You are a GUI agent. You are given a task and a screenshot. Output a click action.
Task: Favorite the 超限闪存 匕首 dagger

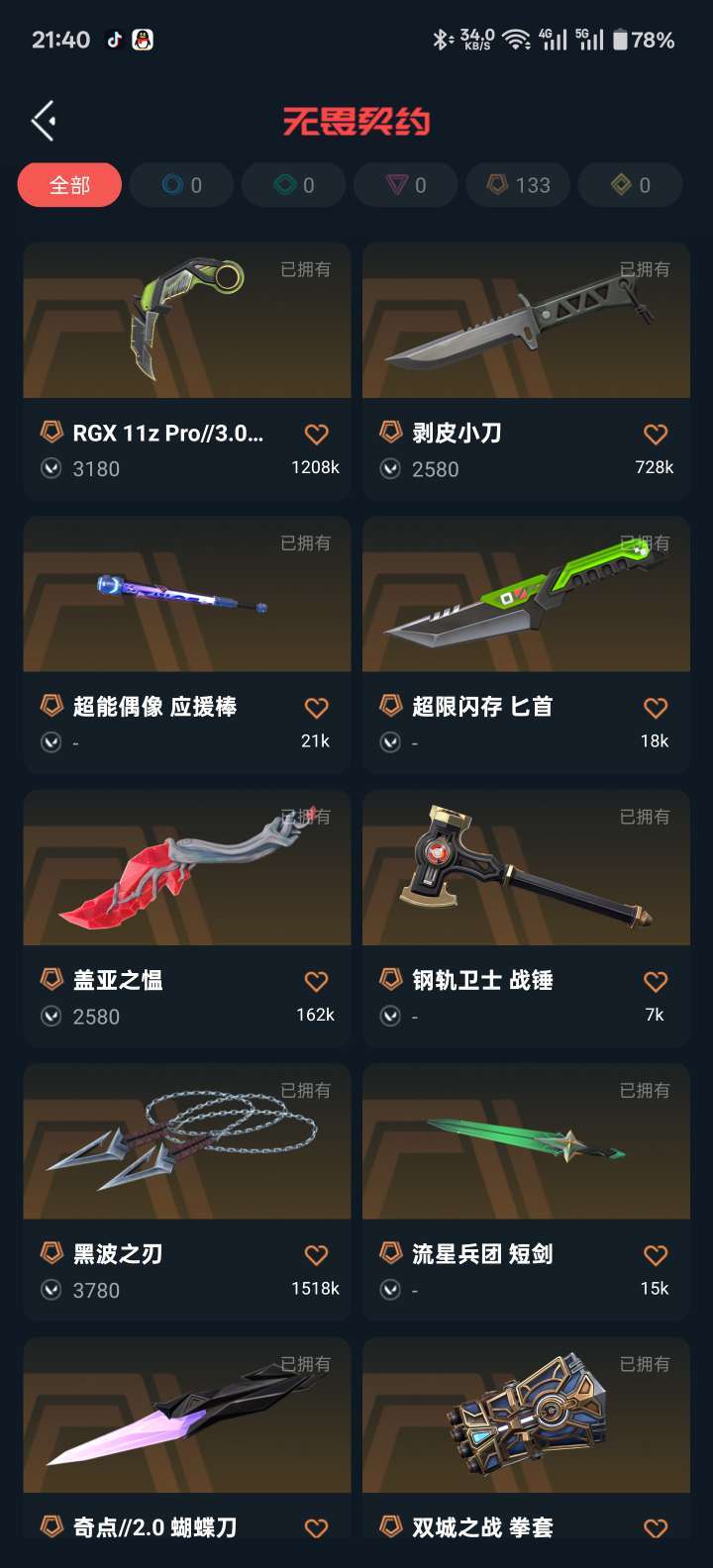click(x=655, y=707)
